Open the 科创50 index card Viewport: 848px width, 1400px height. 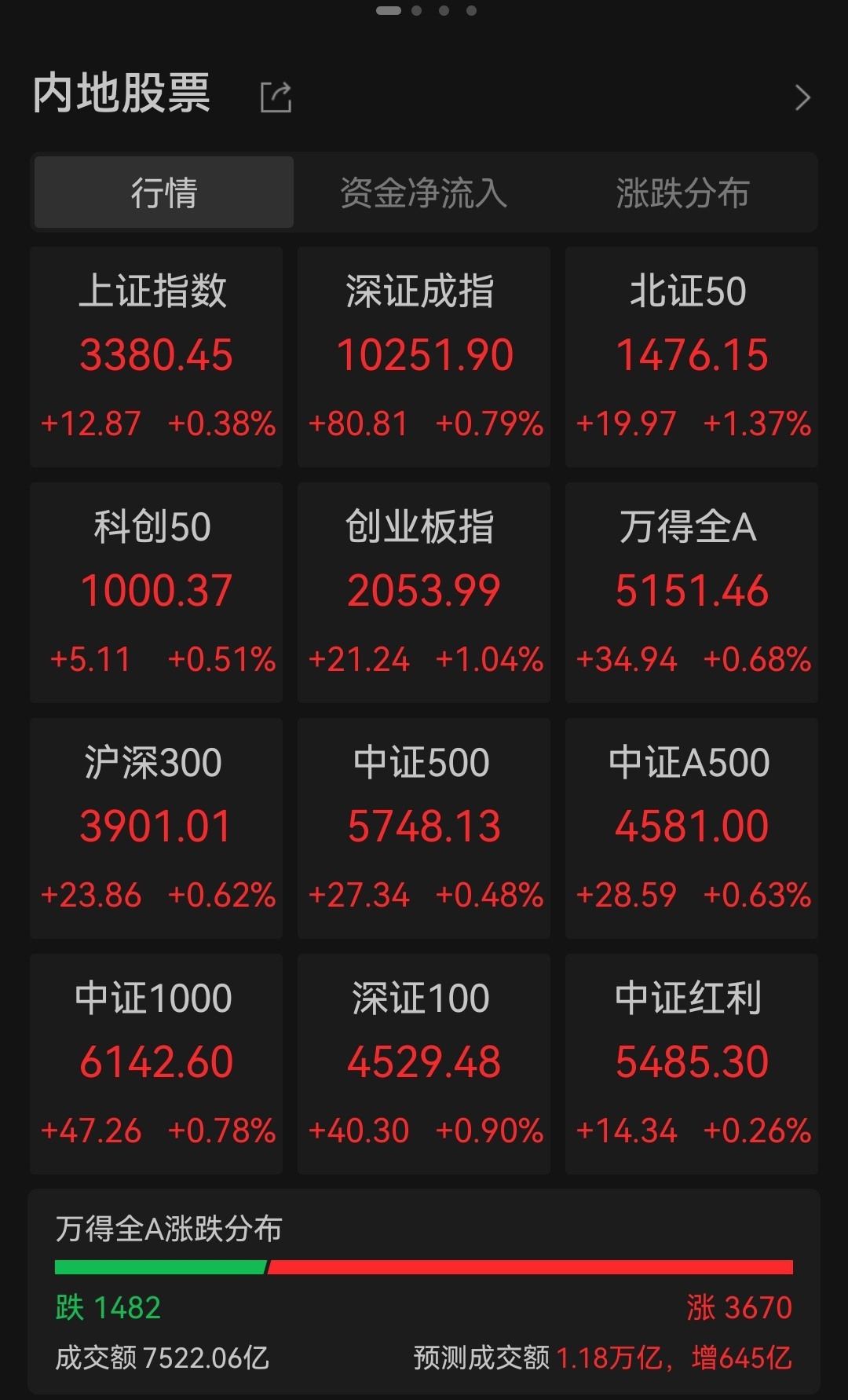[156, 592]
